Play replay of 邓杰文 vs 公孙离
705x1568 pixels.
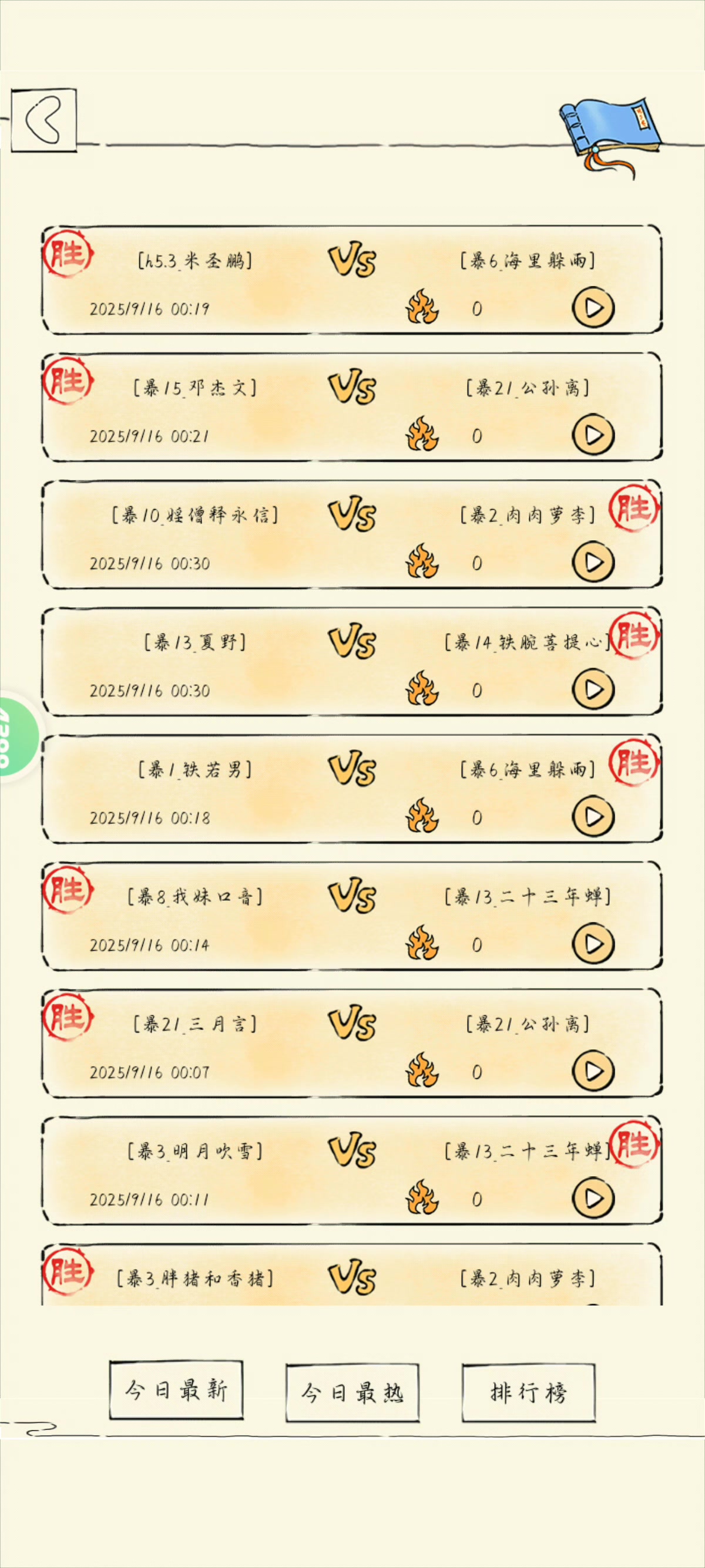coord(593,435)
